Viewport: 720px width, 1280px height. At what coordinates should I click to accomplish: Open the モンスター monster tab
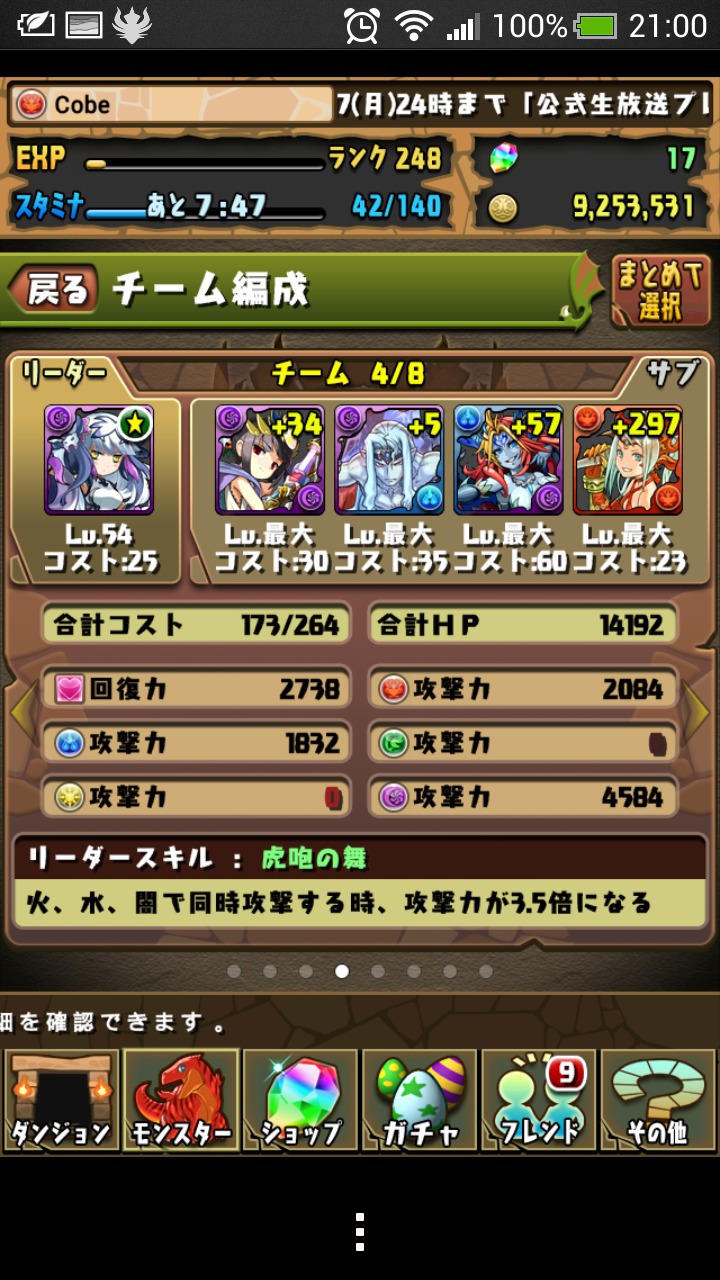(x=180, y=1100)
